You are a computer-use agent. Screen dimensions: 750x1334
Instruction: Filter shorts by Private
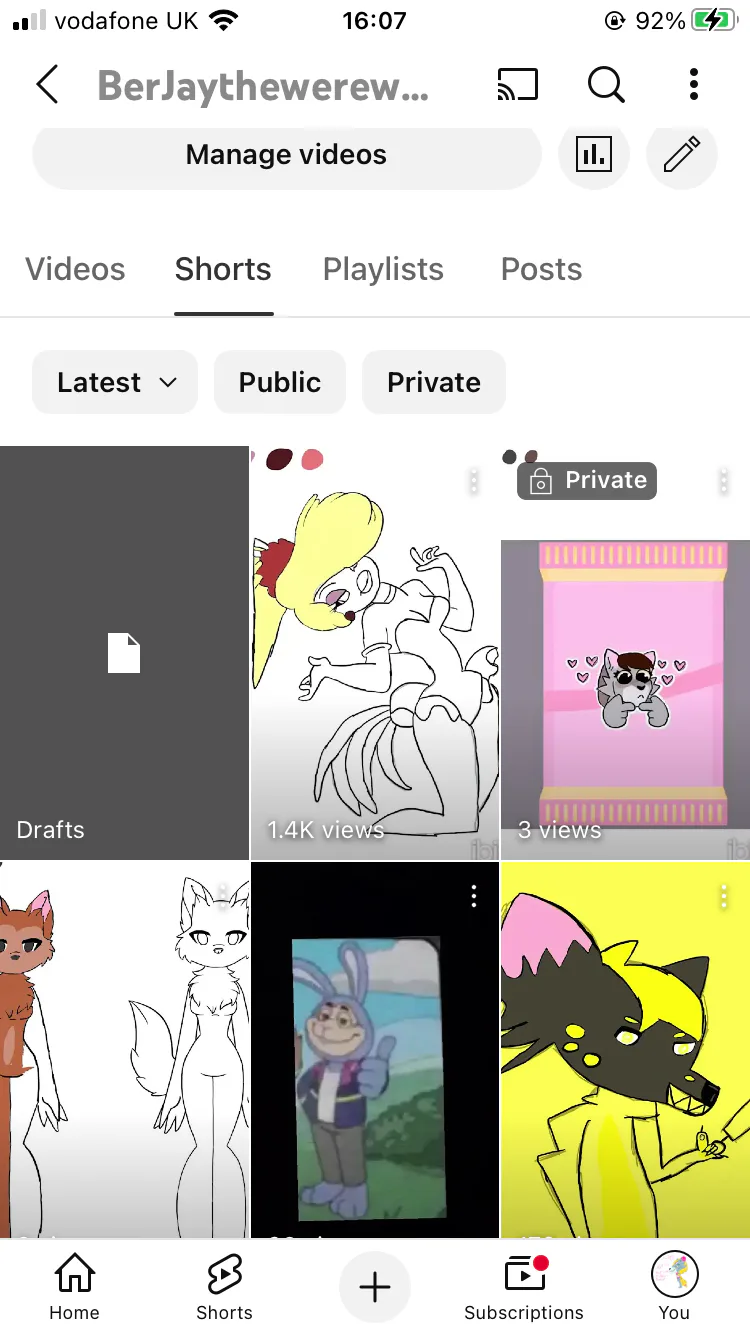tap(434, 382)
